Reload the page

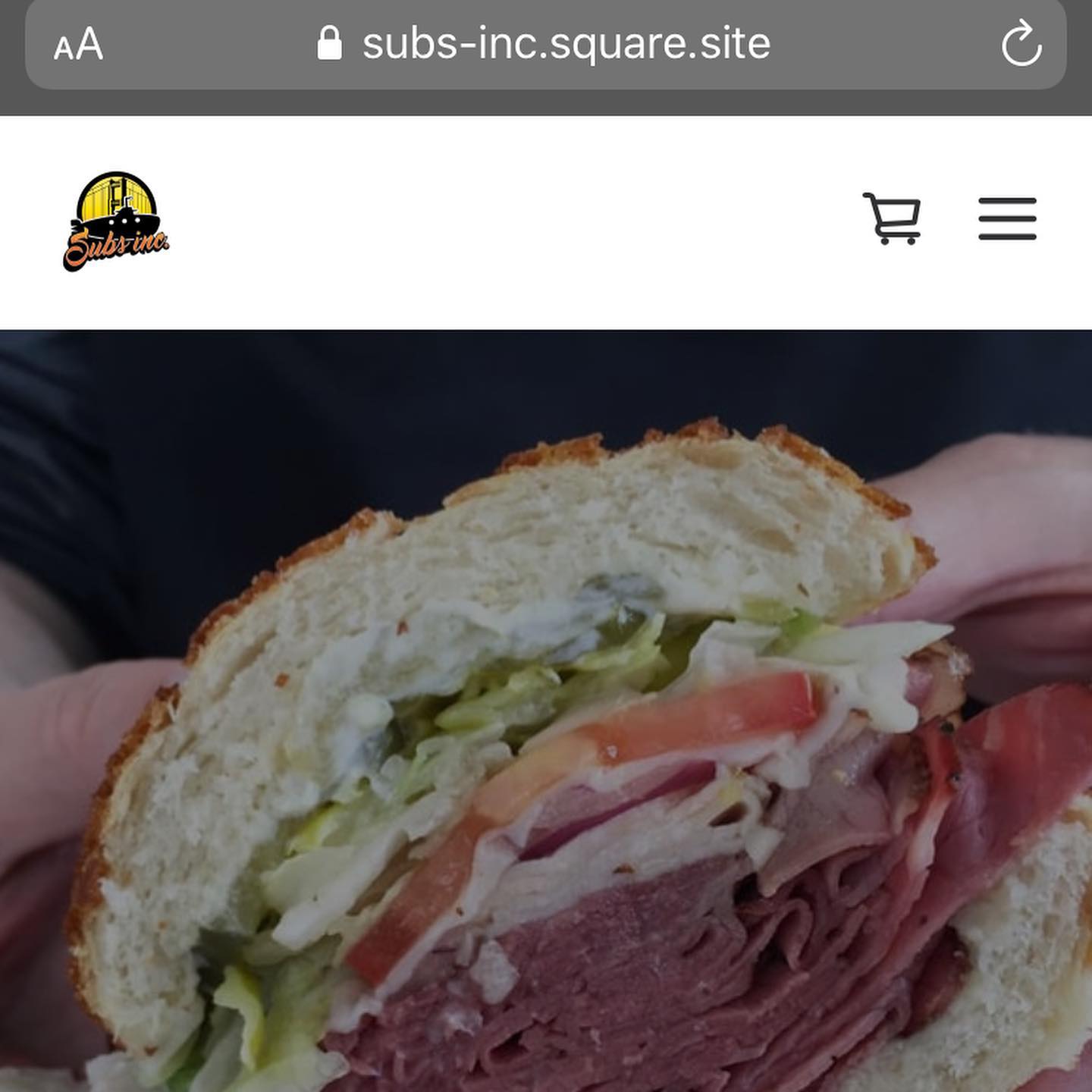click(x=1021, y=44)
